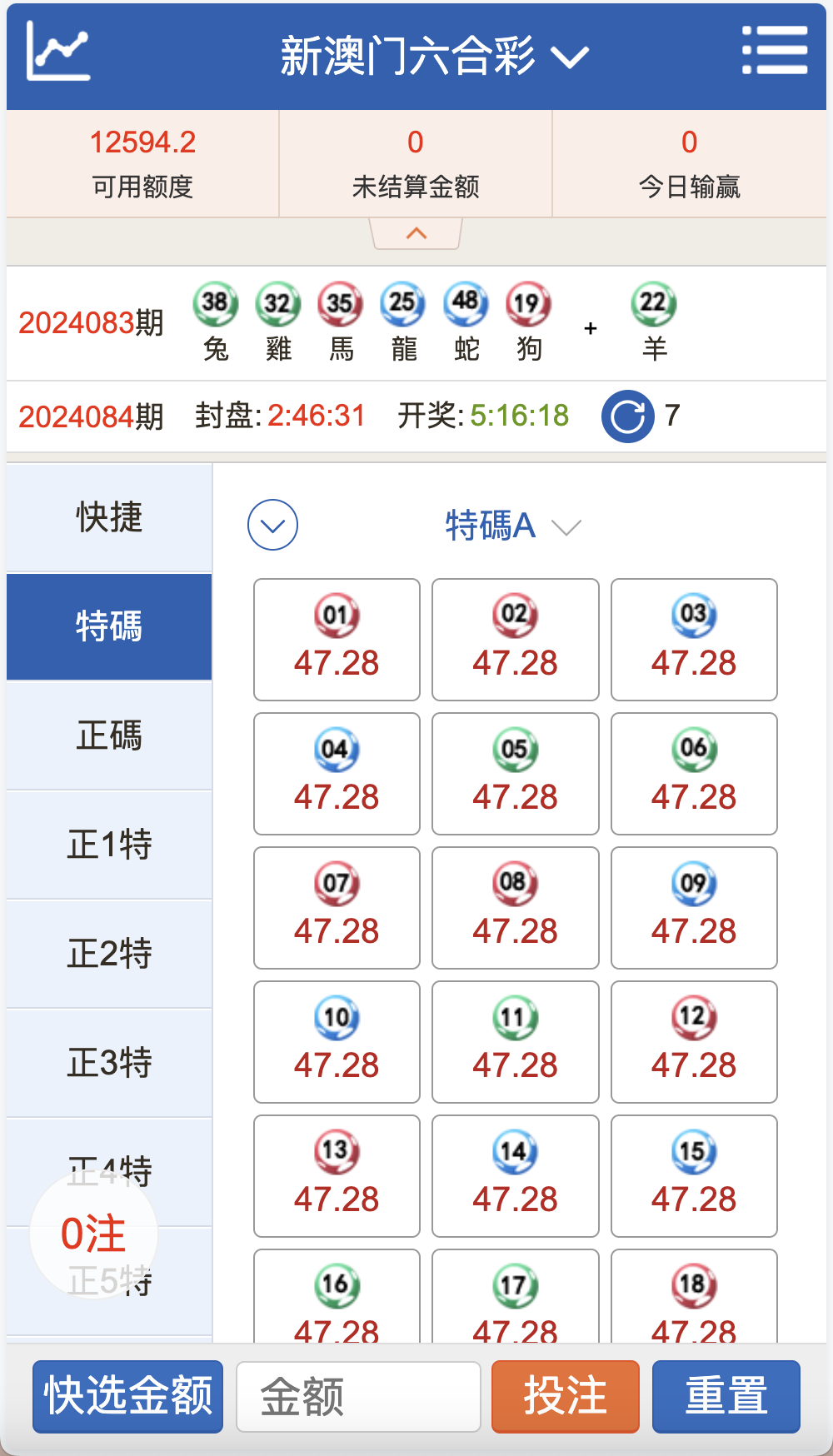Image resolution: width=833 pixels, height=1456 pixels.
Task: Click the refresh countdown icon showing 7
Action: (x=626, y=414)
